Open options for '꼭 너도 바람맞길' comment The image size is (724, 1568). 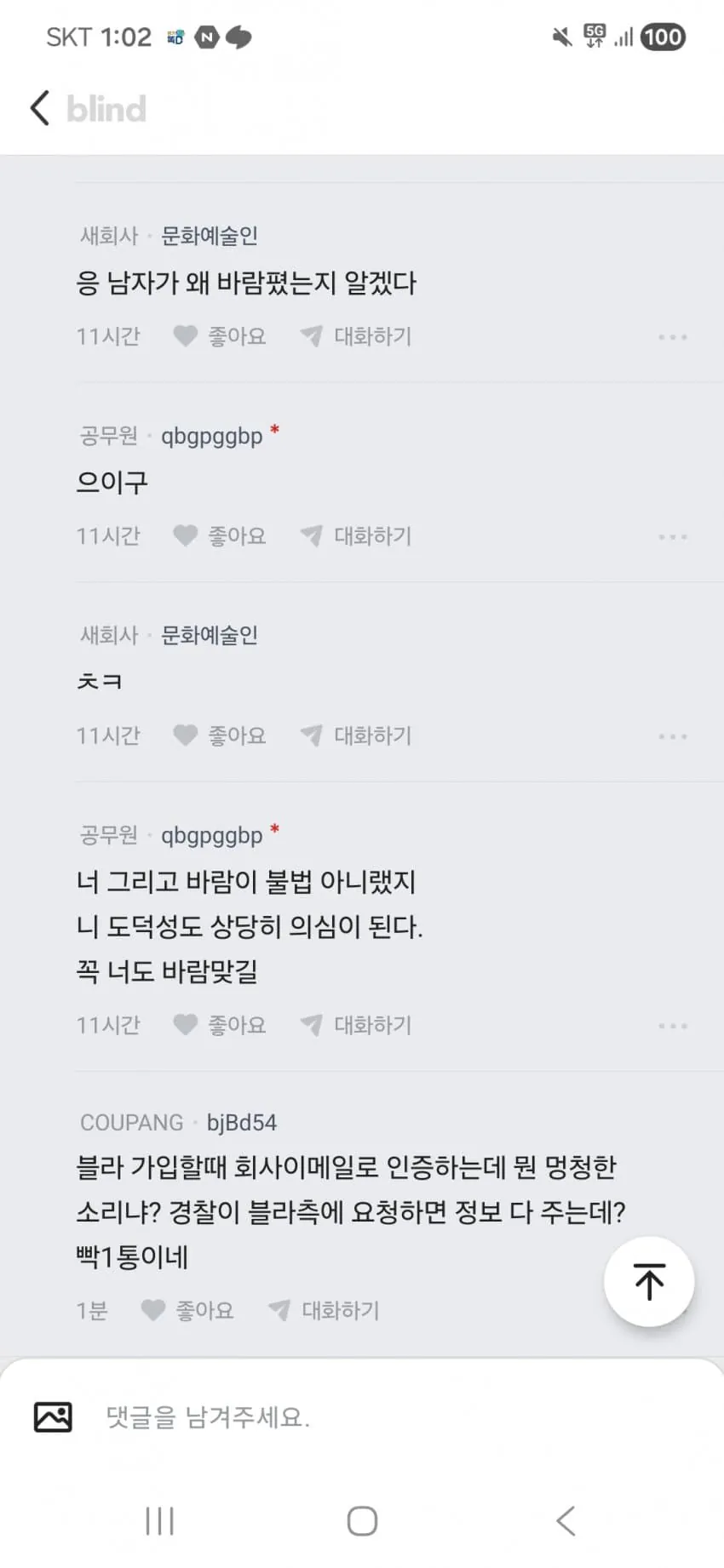(672, 1026)
